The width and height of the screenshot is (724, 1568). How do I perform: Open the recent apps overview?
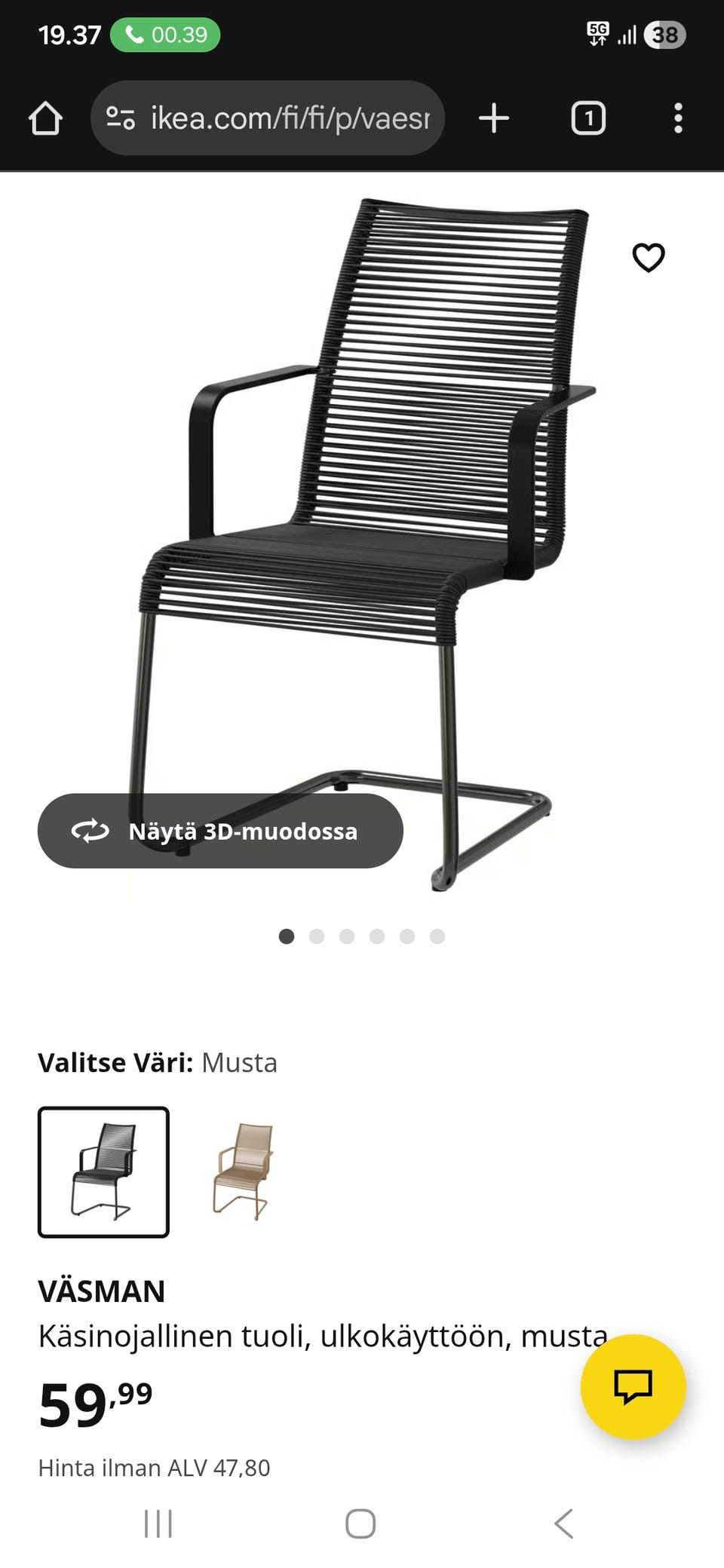[158, 1524]
